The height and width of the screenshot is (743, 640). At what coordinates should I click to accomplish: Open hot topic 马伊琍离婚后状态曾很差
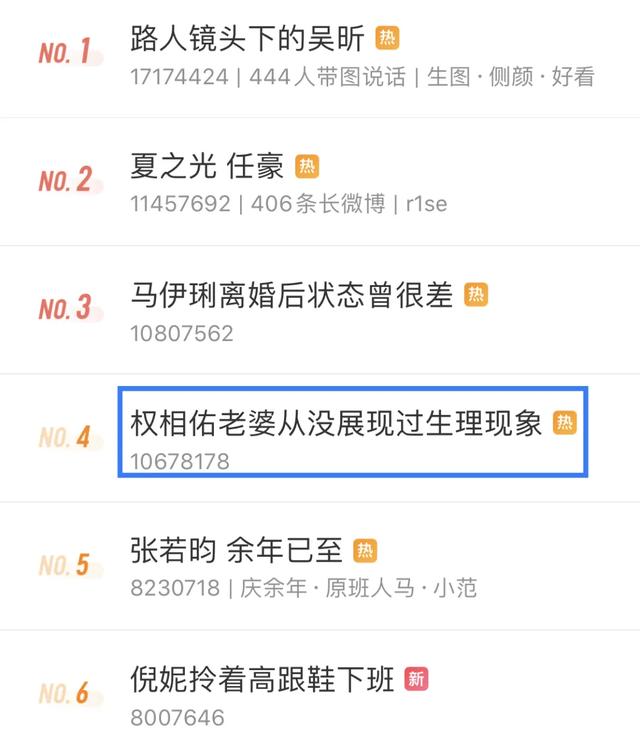click(x=292, y=295)
